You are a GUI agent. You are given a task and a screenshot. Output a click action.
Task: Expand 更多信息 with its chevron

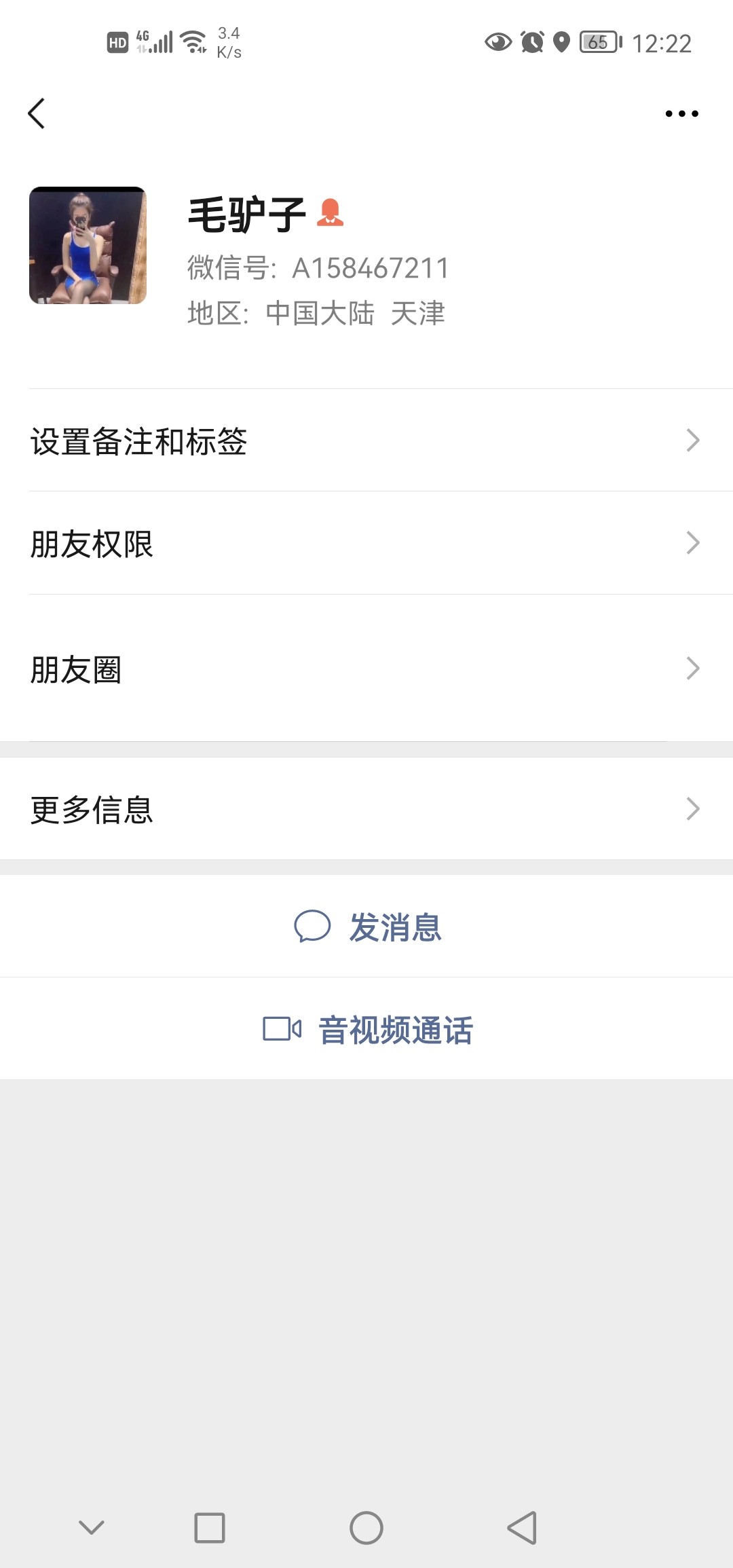[693, 808]
